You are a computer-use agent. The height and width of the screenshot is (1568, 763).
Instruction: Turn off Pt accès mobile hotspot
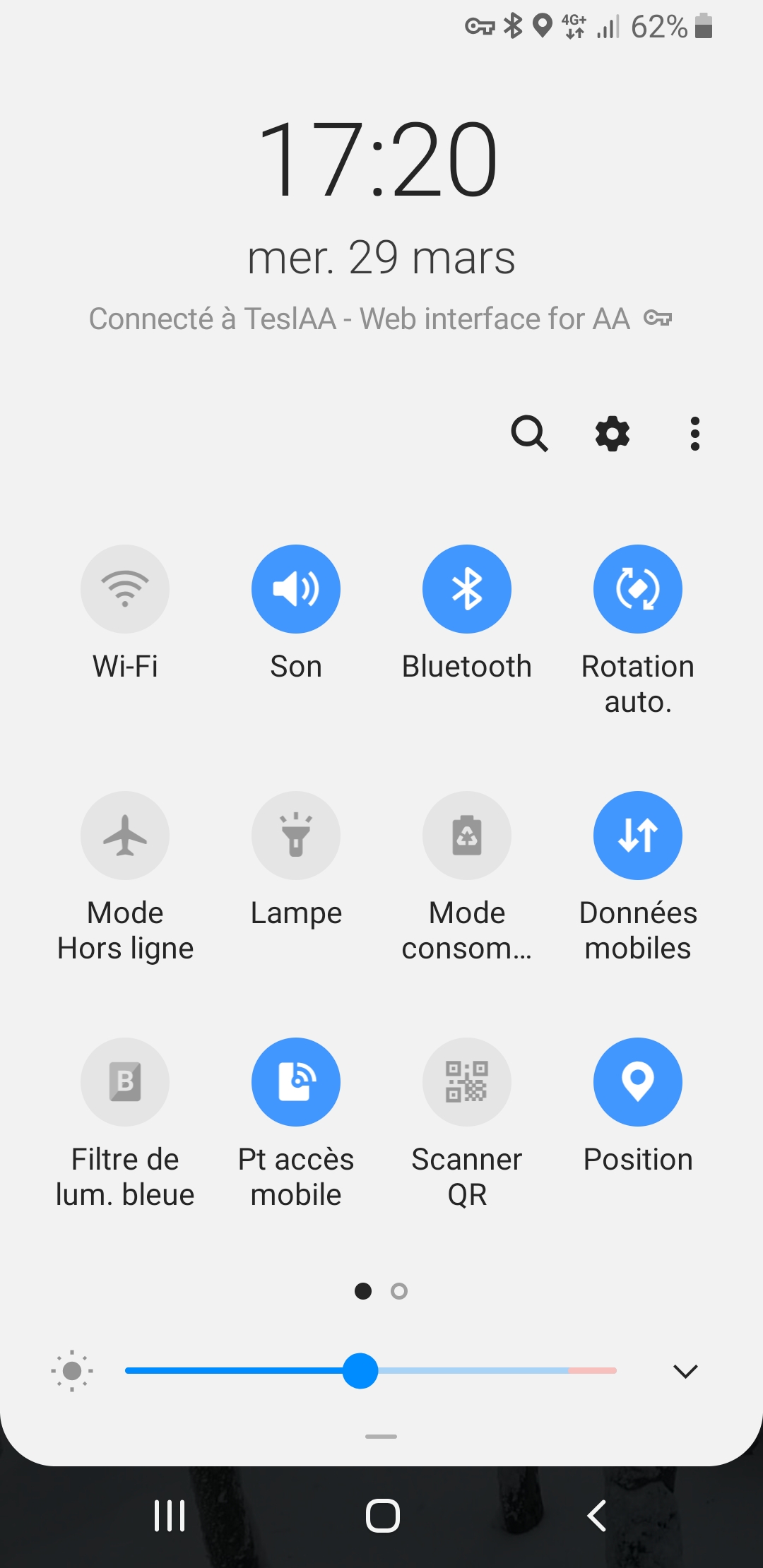[296, 1082]
